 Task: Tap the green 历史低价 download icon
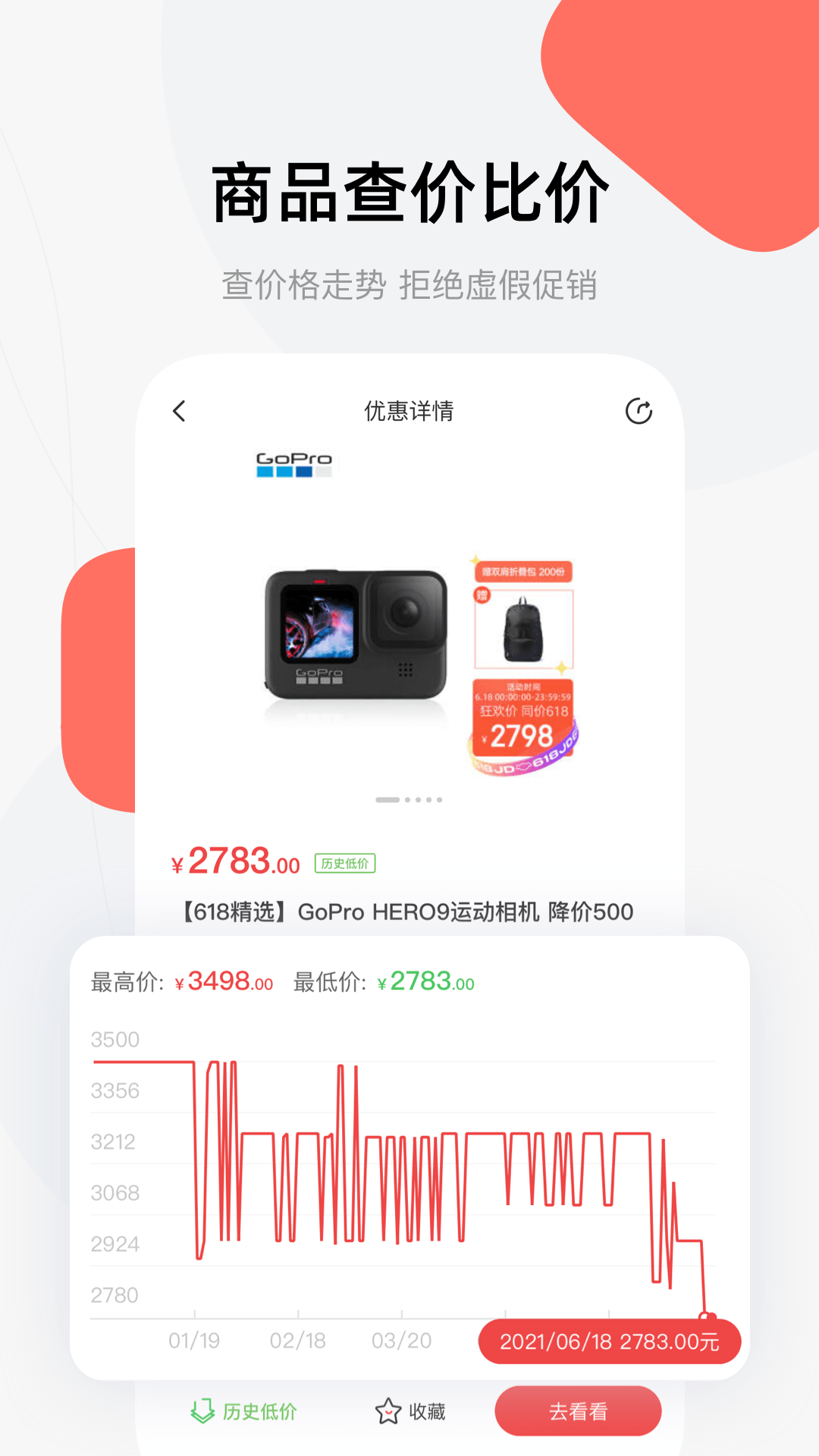[x=201, y=1410]
